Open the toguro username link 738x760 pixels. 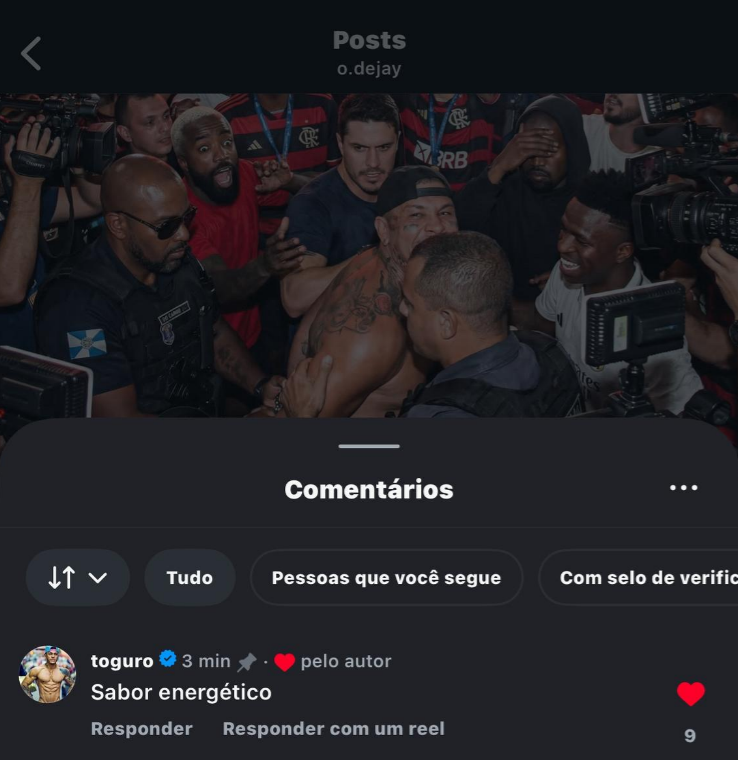coord(122,661)
